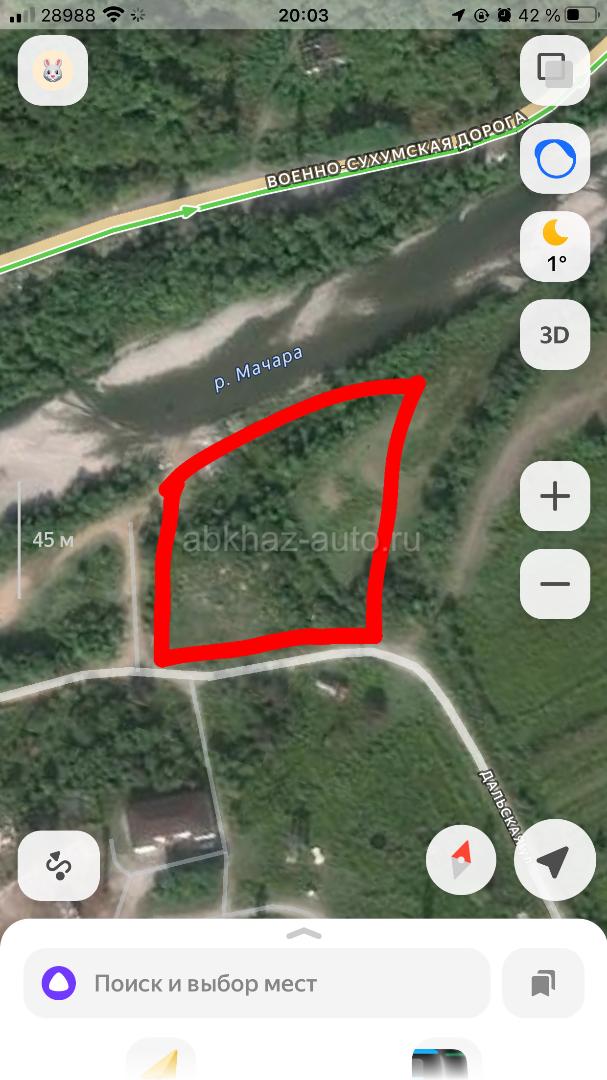Open the profile avatar menu
This screenshot has height=1080, width=607.
[x=53, y=70]
